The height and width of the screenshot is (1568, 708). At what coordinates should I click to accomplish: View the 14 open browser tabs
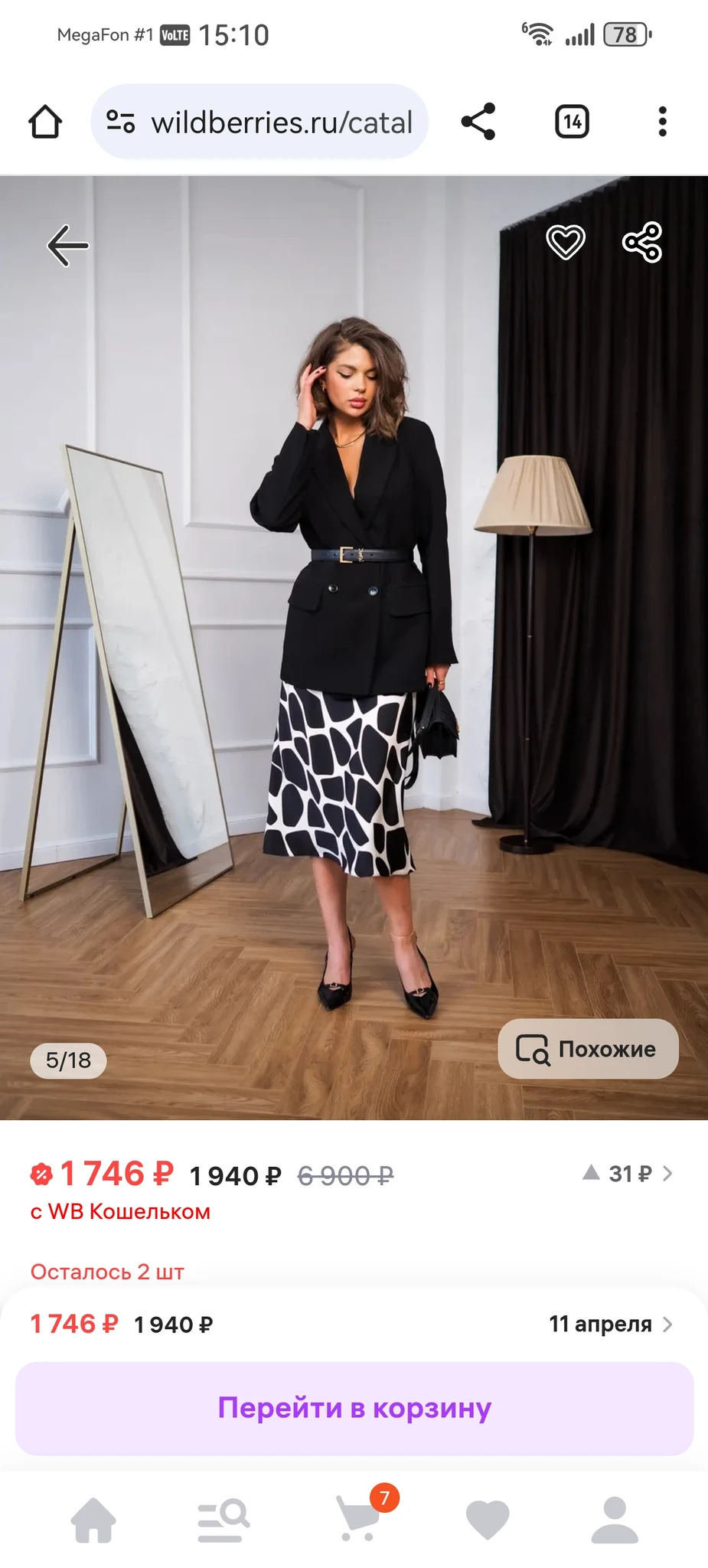572,122
